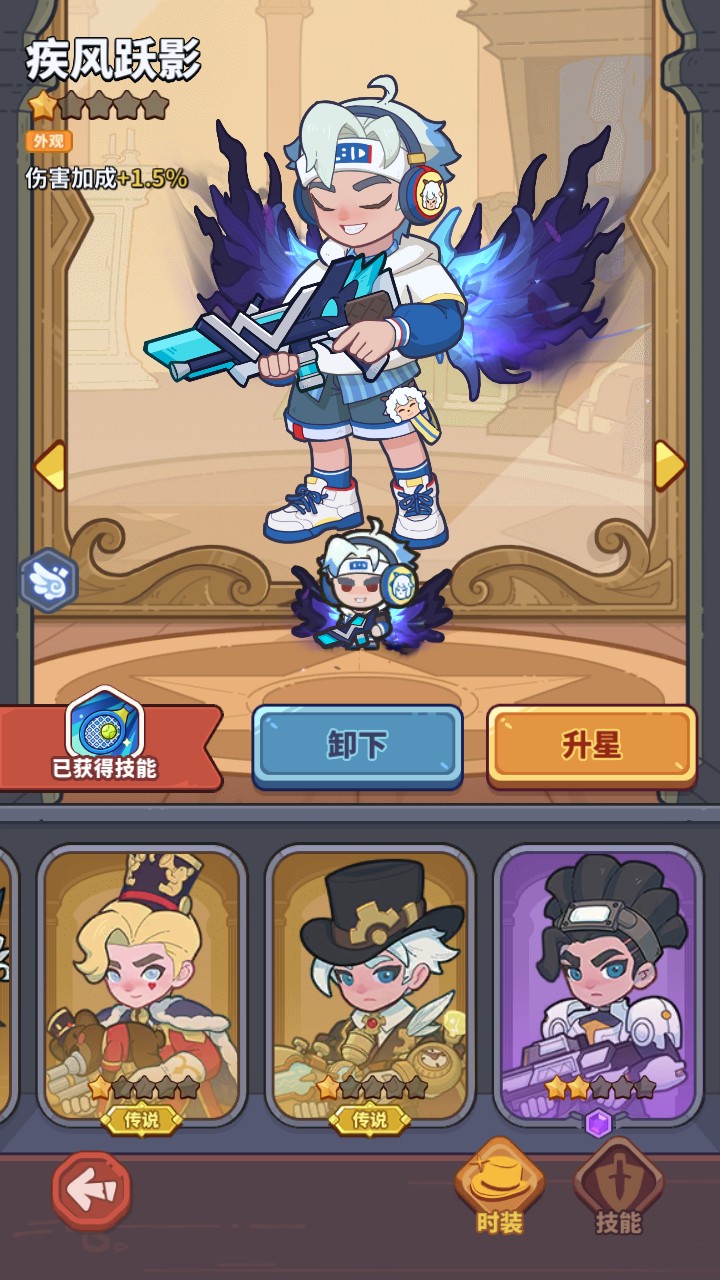Show the next outfit with the right arrow
This screenshot has width=720, height=1280.
click(669, 465)
